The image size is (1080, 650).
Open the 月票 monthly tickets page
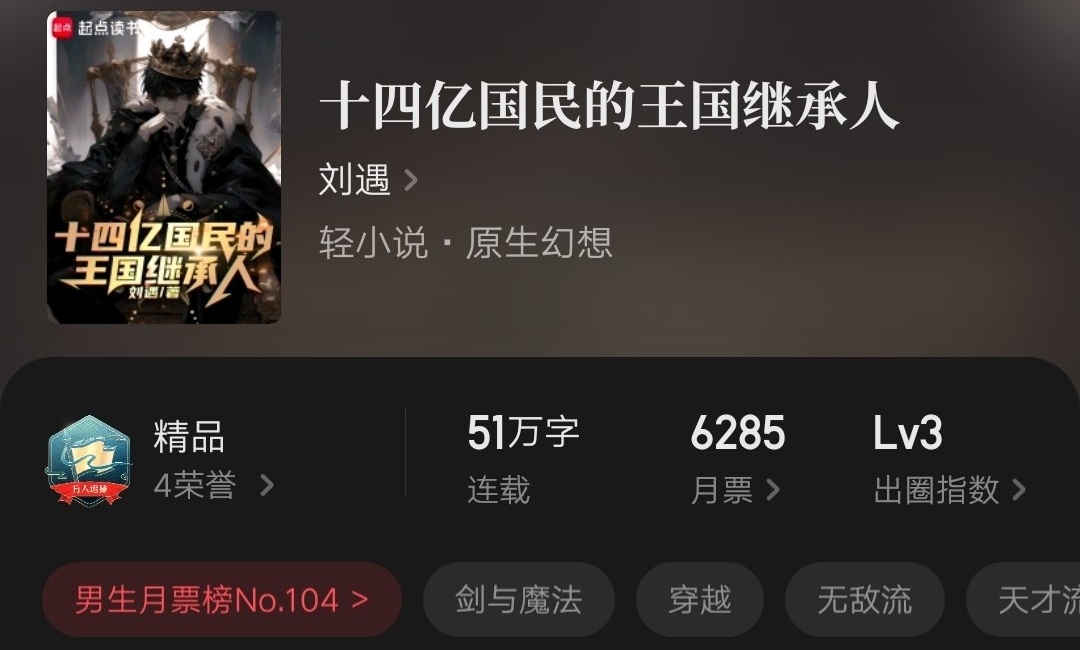click(x=737, y=458)
